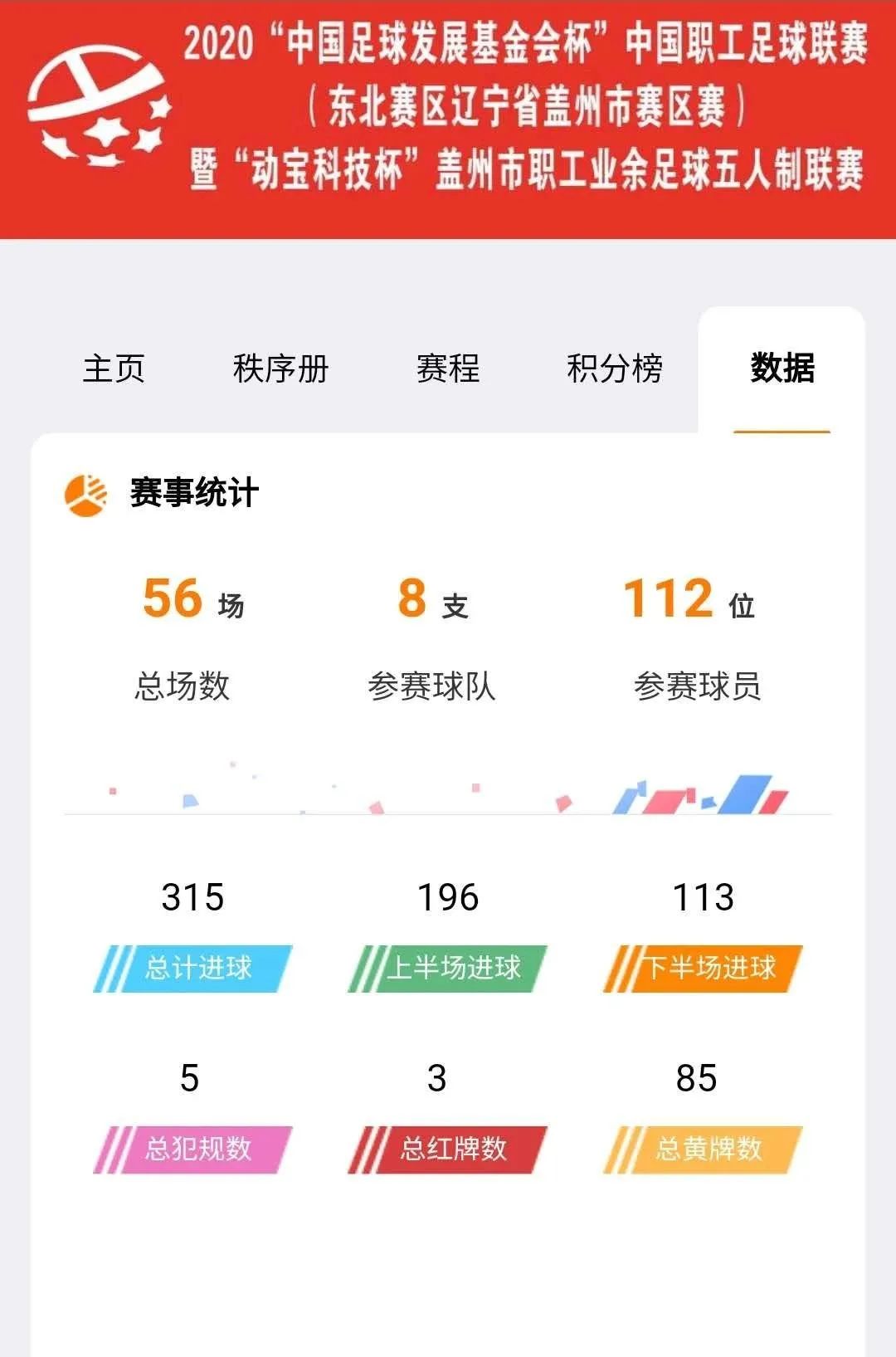
Task: Click the green 上半场进球 label badge
Action: click(448, 965)
